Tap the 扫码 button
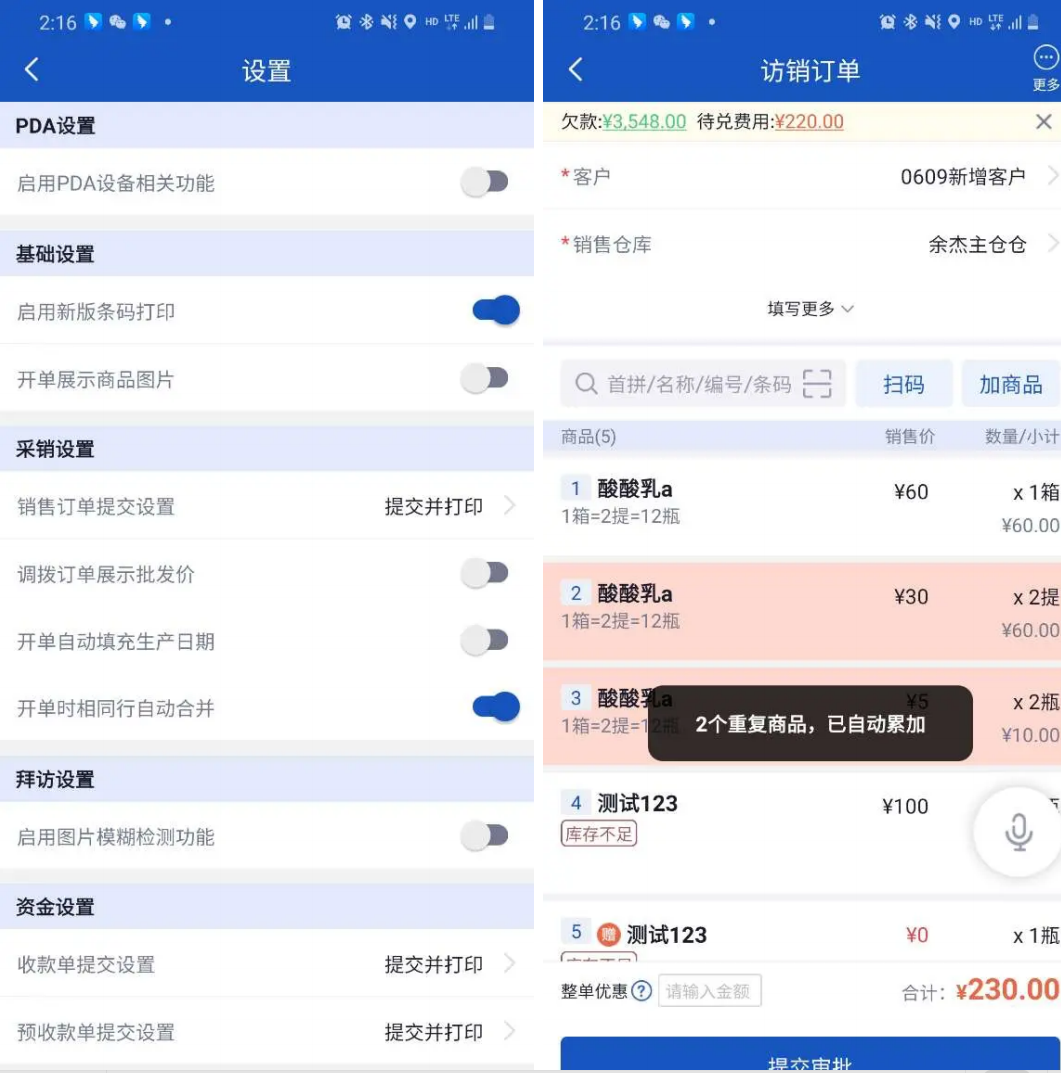The height and width of the screenshot is (1073, 1061). point(903,385)
